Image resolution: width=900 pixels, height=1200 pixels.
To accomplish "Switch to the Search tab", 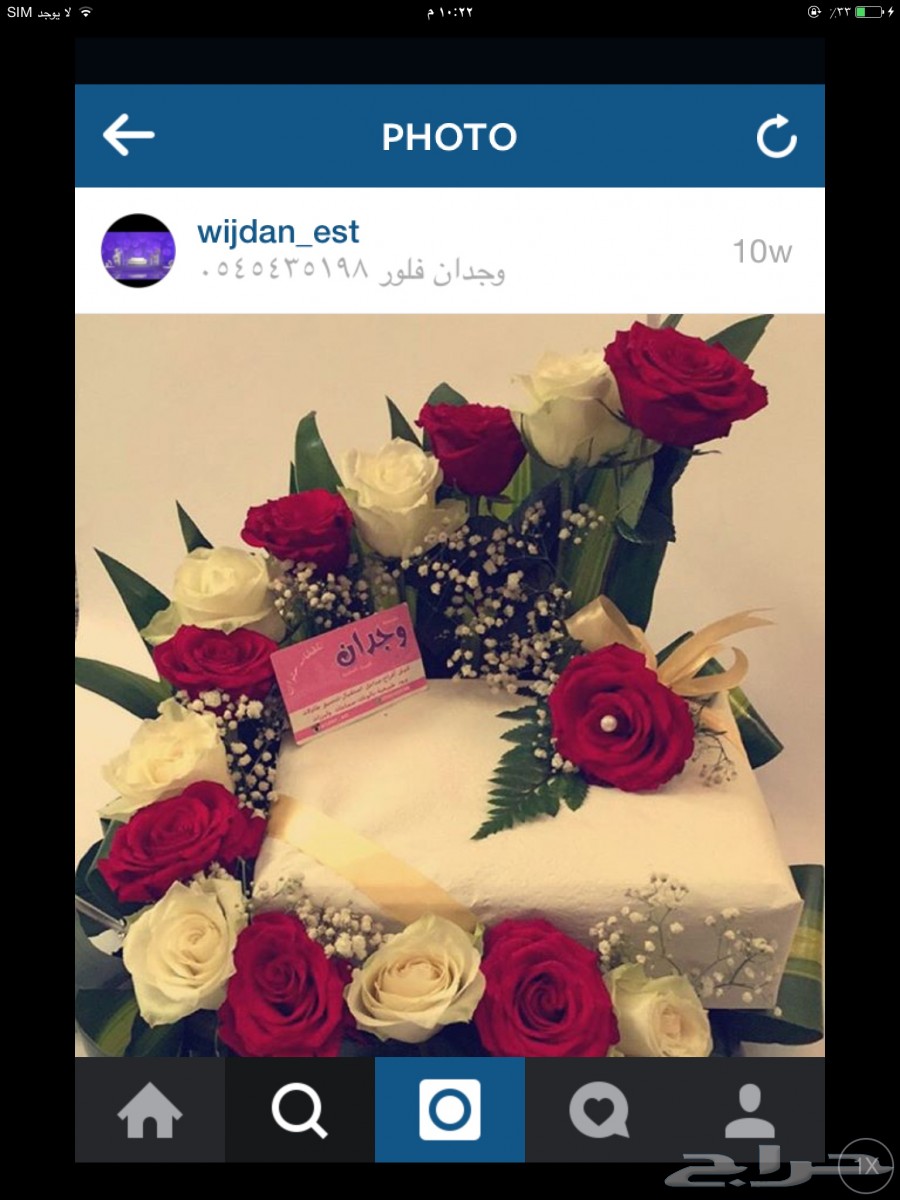I will (300, 1110).
